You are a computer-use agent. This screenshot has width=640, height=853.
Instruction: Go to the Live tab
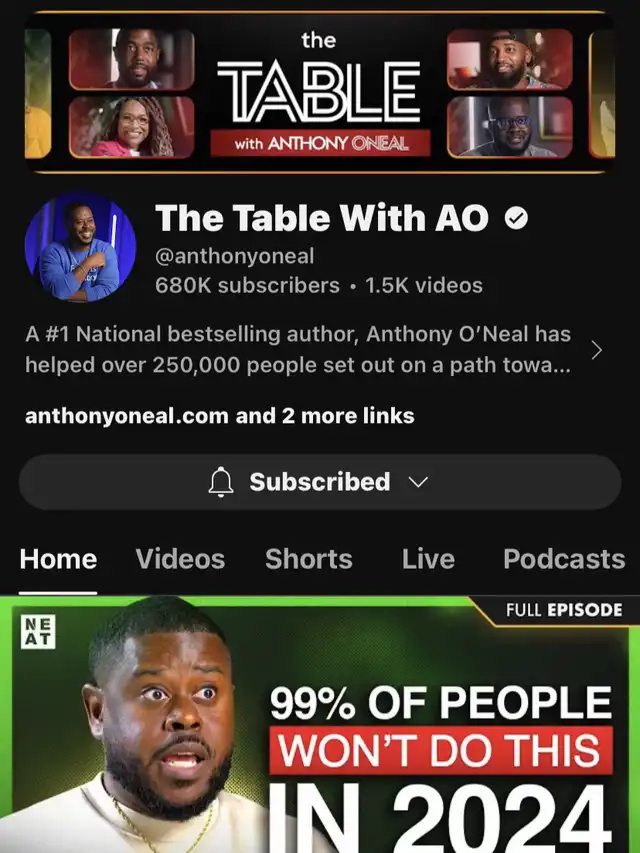click(428, 559)
